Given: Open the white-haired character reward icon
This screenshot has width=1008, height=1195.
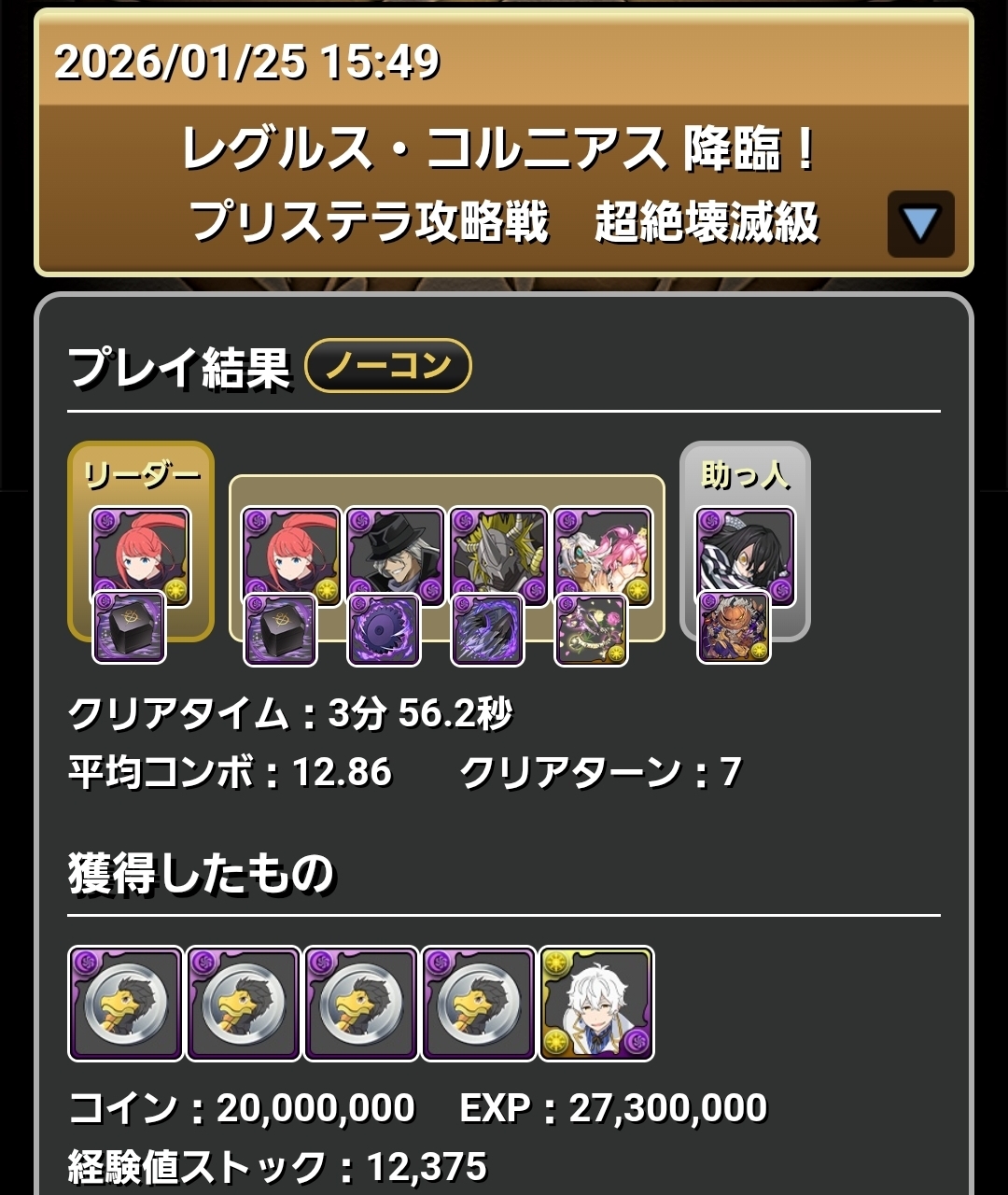Looking at the screenshot, I should click(x=596, y=1004).
